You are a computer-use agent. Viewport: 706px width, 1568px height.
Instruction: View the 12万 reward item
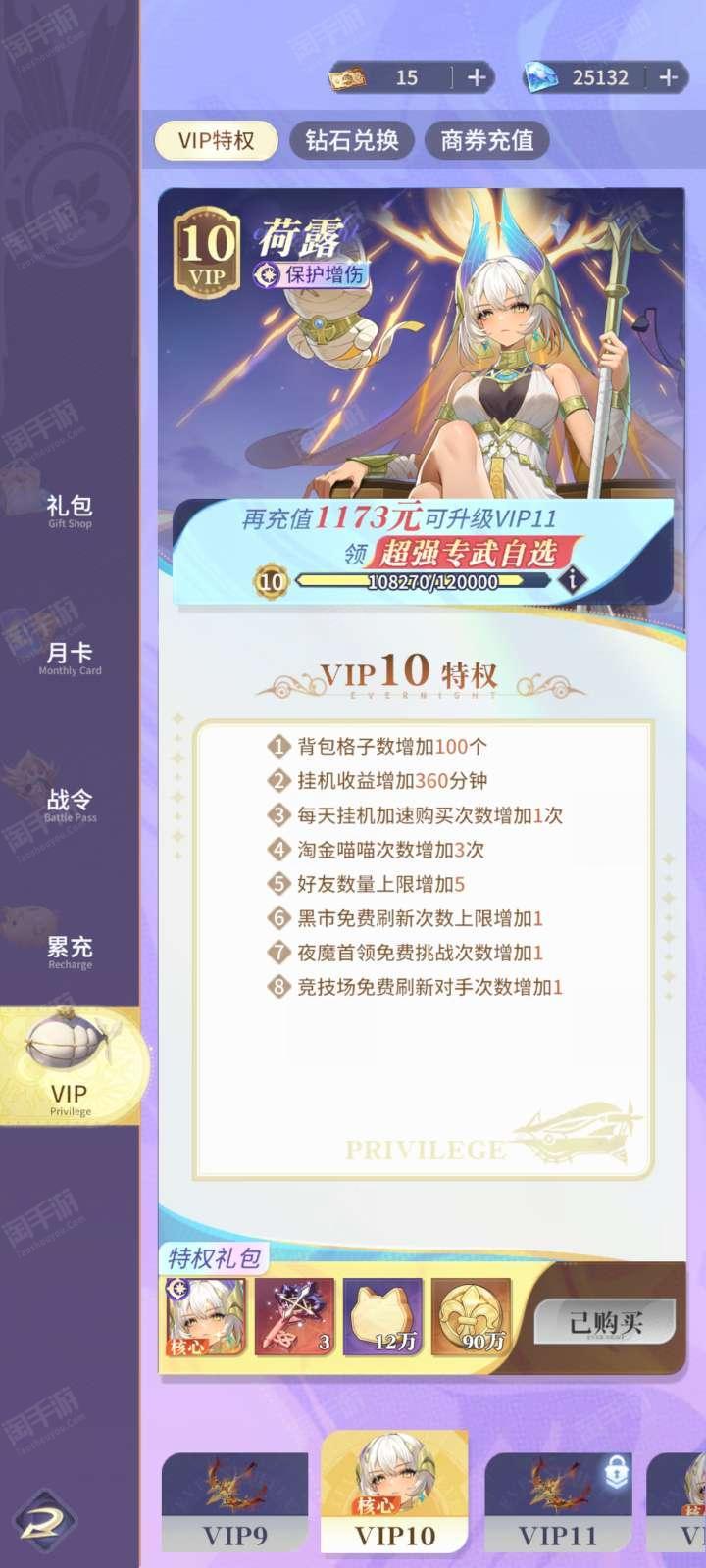(x=382, y=1317)
